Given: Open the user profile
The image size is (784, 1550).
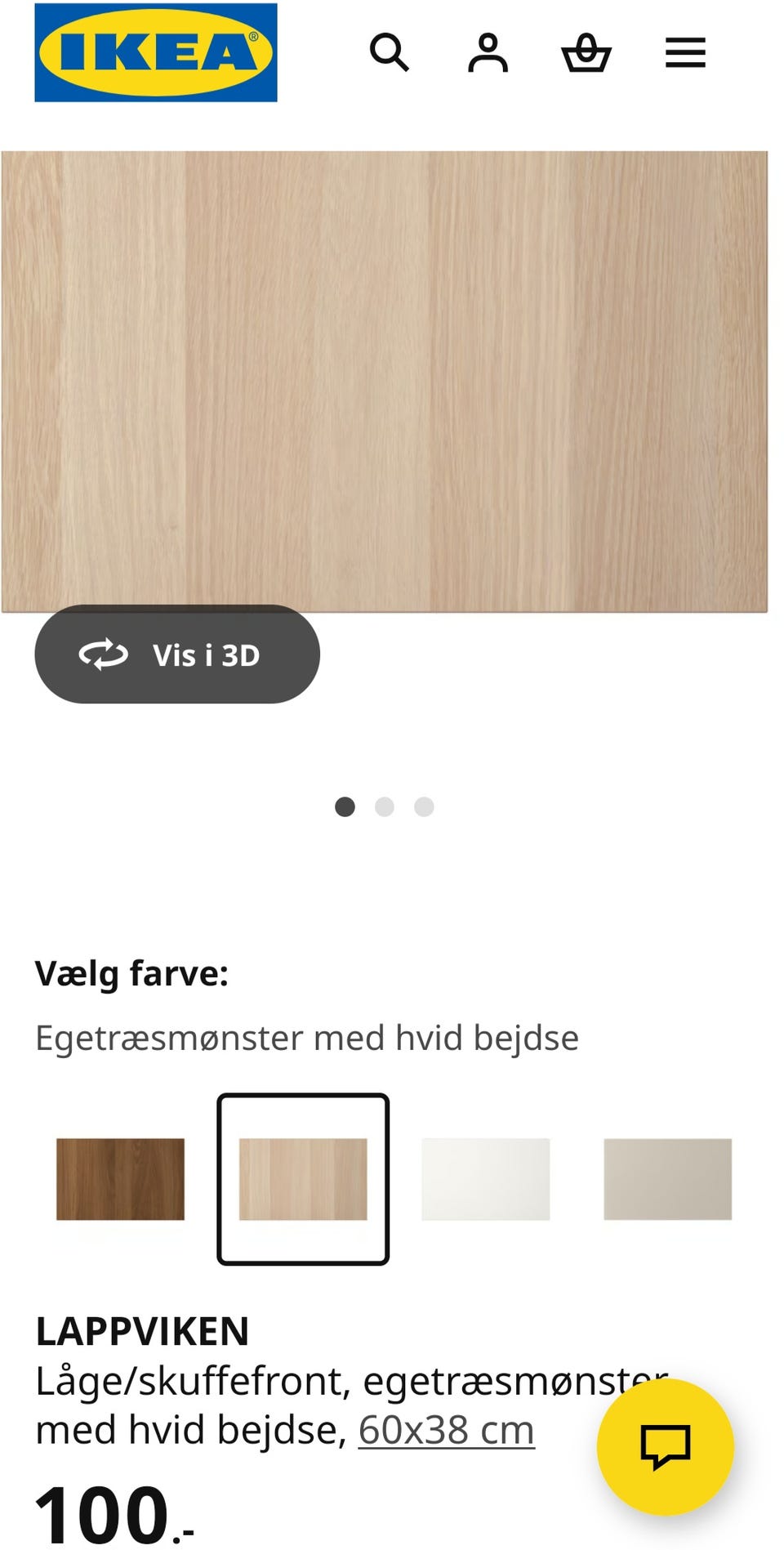Looking at the screenshot, I should (488, 51).
